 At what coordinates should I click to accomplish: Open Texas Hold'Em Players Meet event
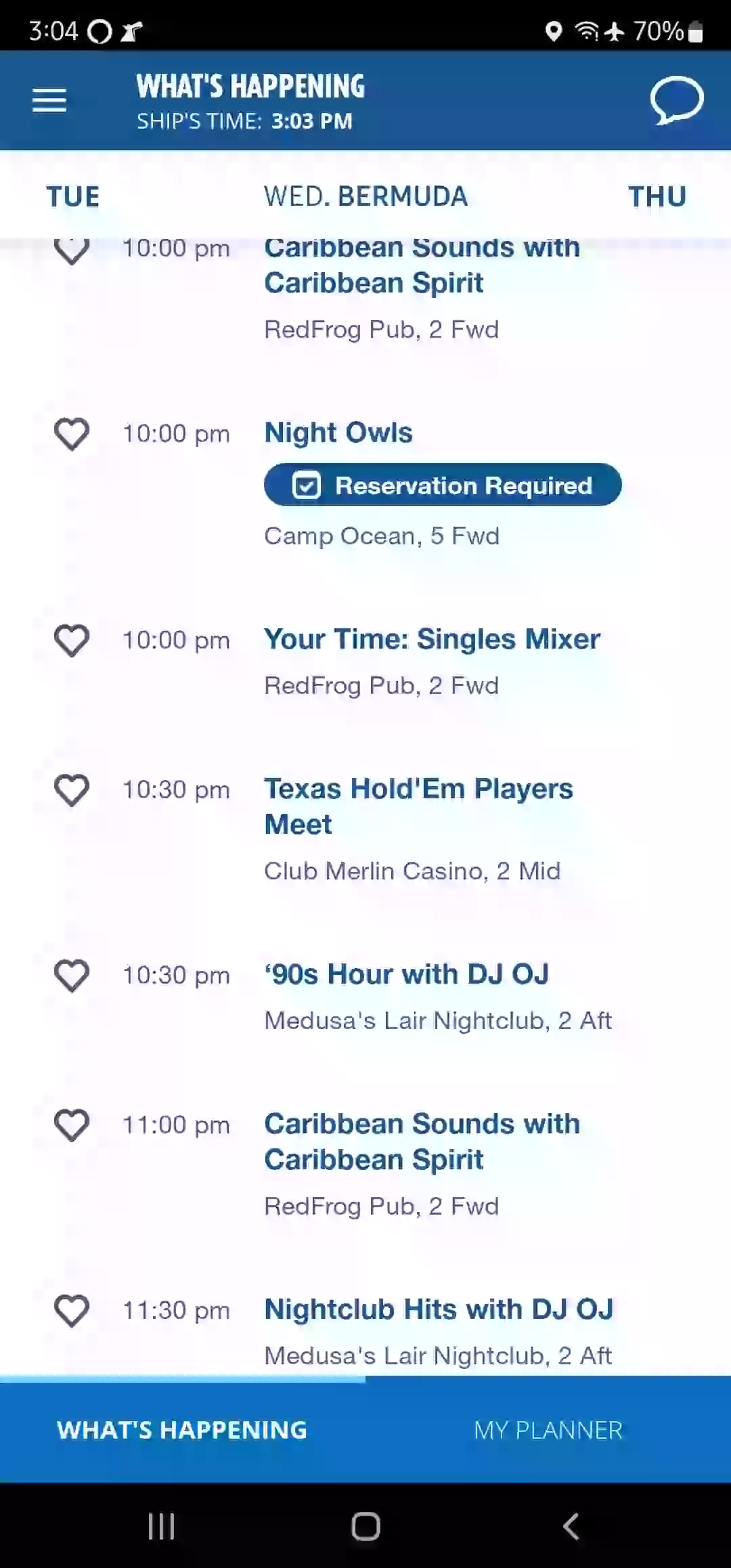418,806
